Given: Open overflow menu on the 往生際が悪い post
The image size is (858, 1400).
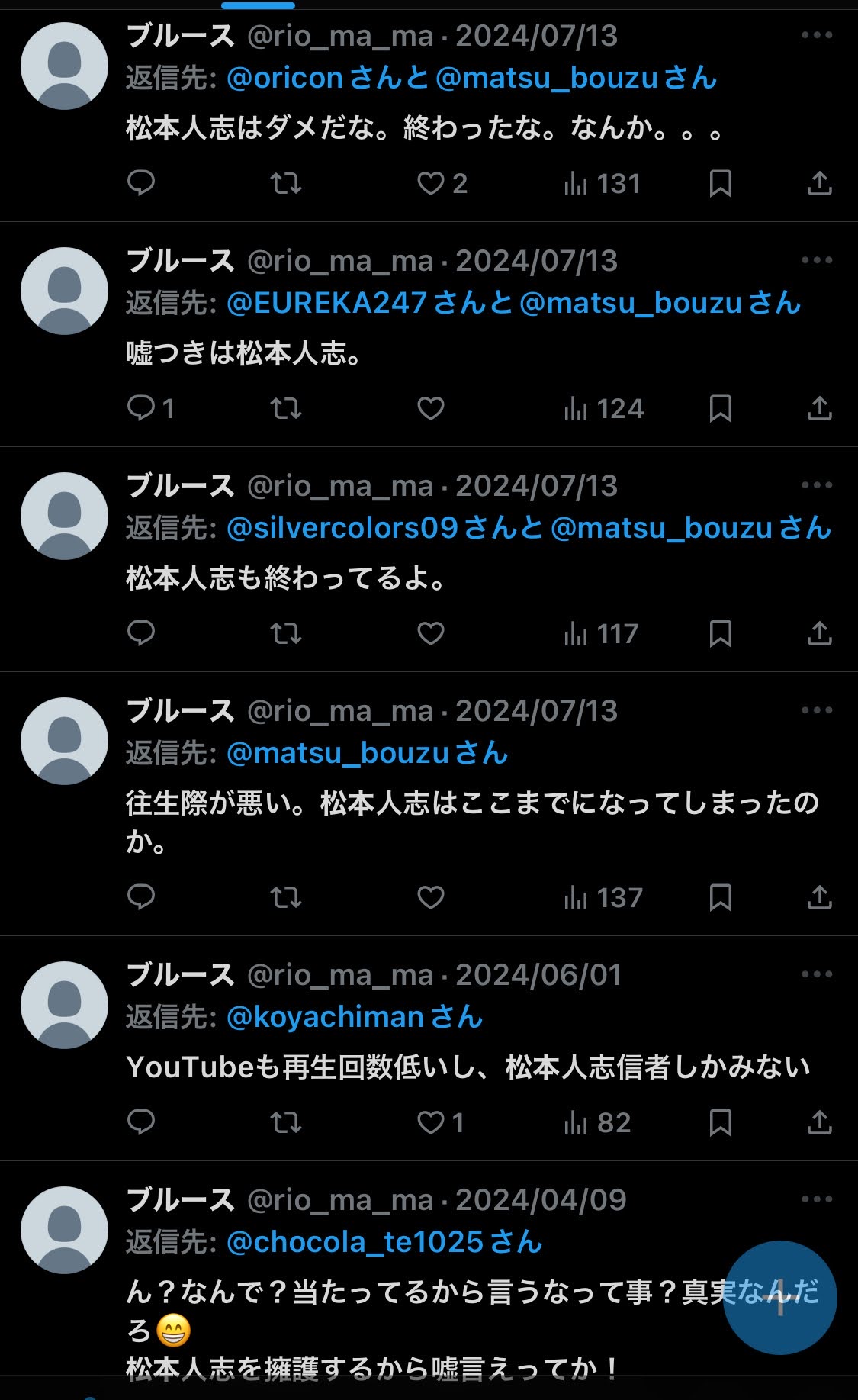Looking at the screenshot, I should click(817, 710).
